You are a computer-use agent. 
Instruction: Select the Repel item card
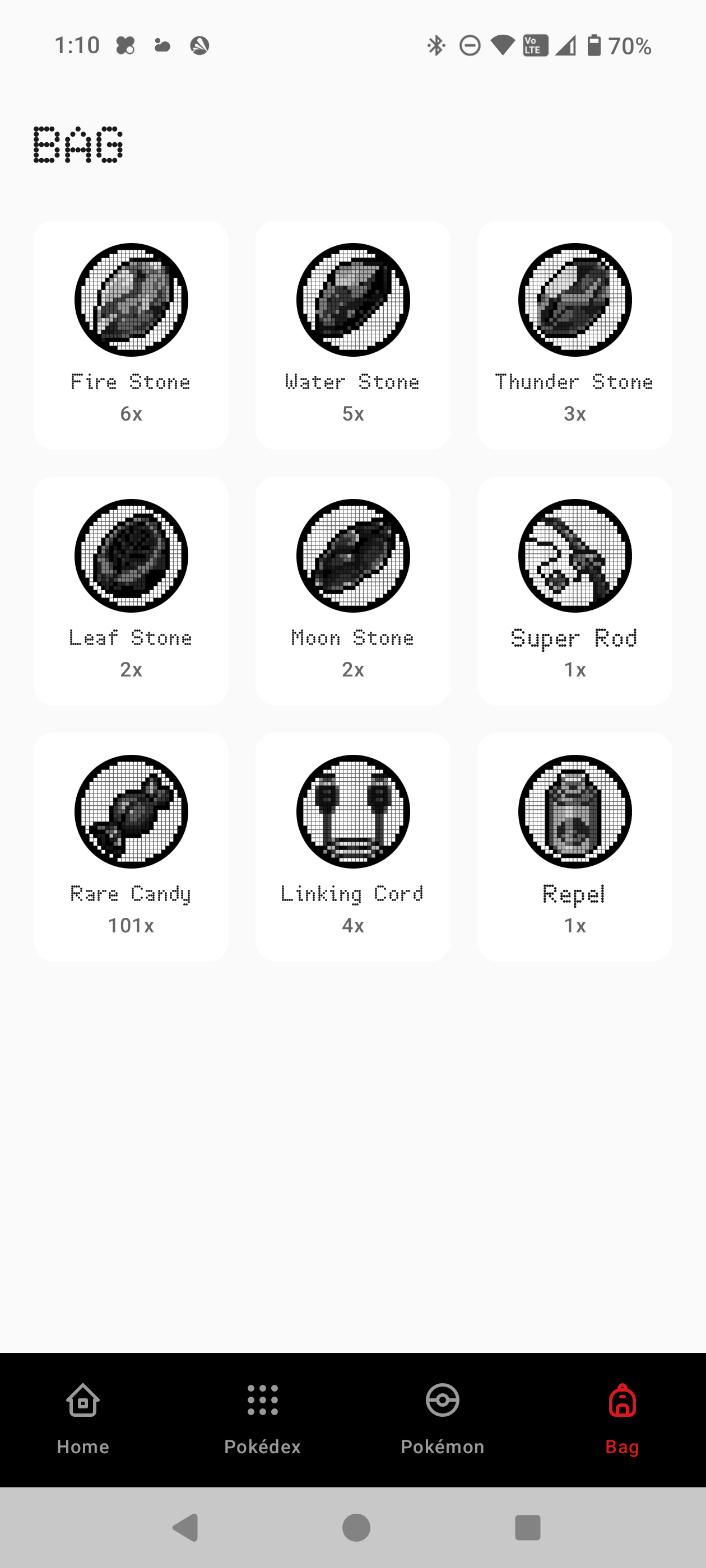(x=574, y=846)
